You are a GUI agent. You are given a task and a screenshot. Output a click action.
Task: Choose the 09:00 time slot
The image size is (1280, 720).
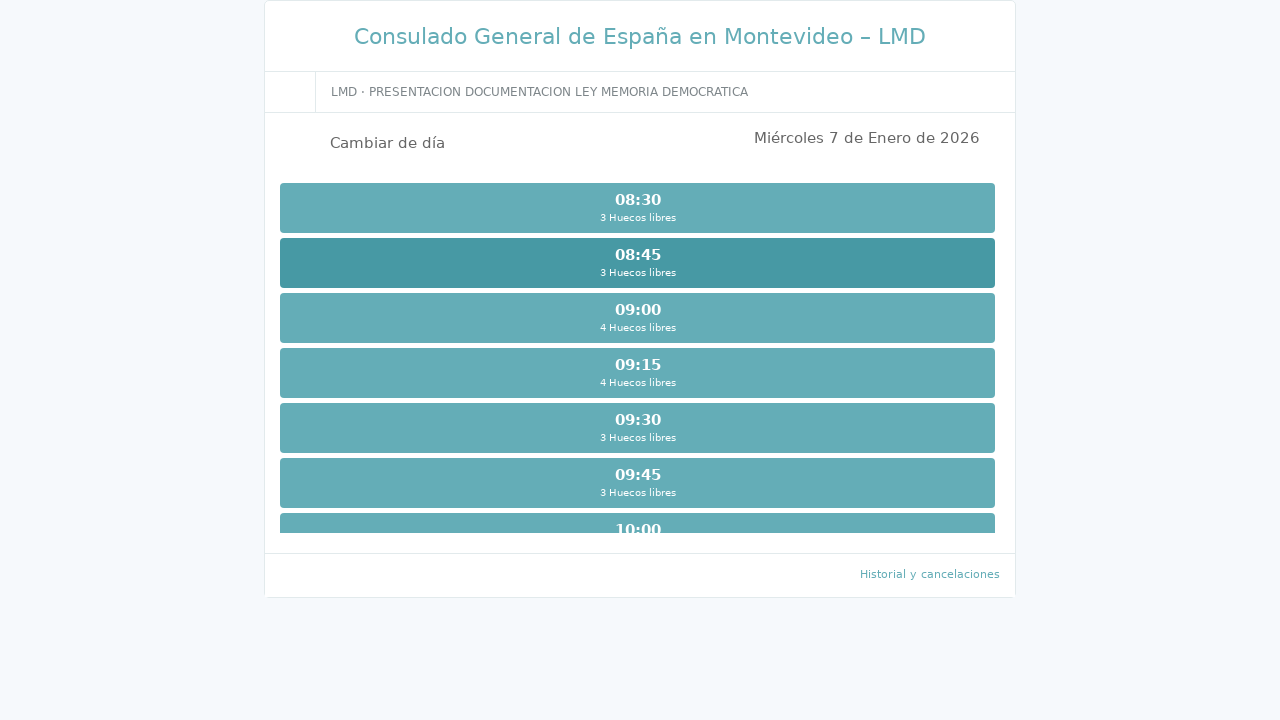(x=637, y=318)
